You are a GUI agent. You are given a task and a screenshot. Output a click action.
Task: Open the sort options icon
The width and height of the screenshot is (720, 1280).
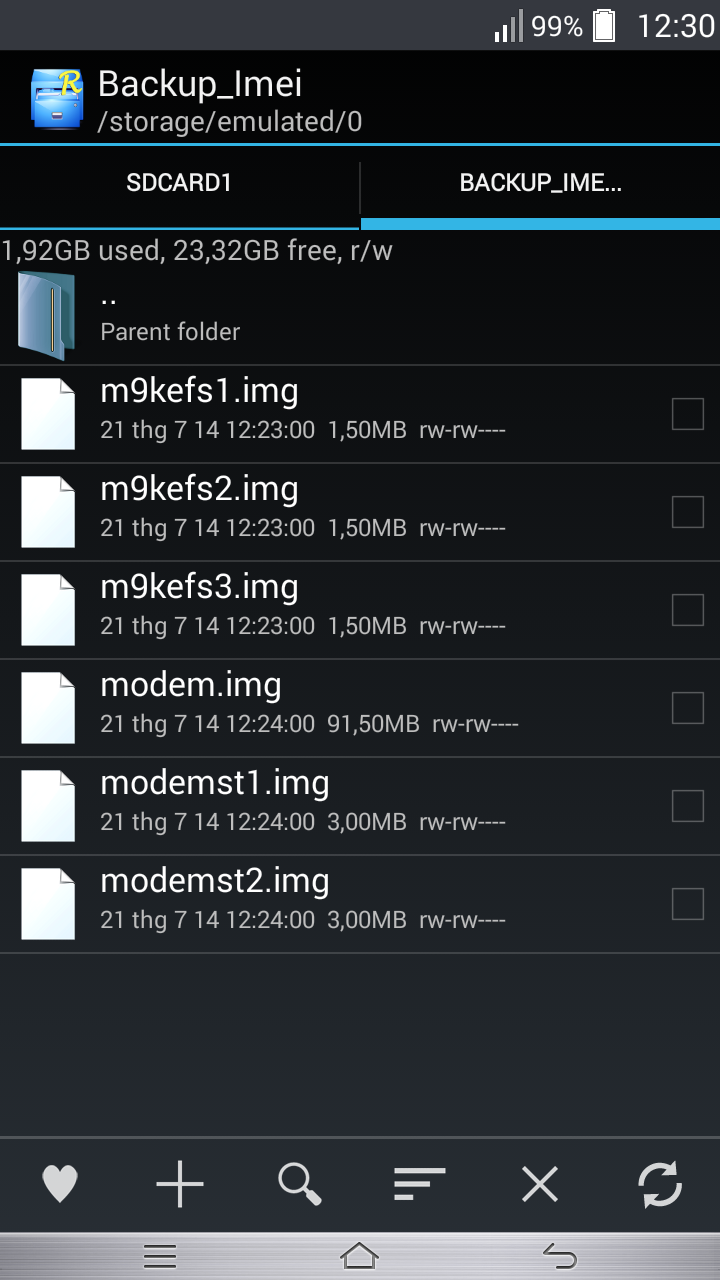point(420,1185)
